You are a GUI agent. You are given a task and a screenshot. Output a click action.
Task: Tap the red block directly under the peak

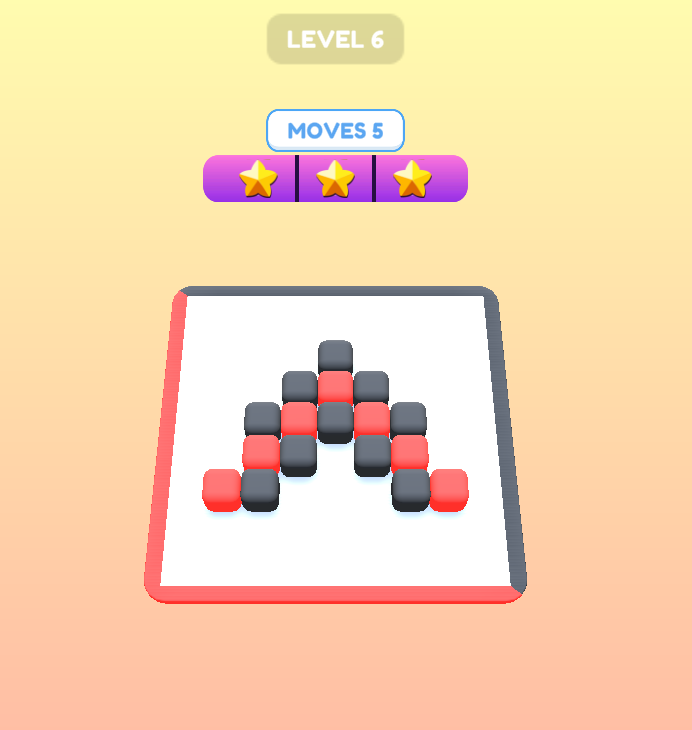[335, 386]
